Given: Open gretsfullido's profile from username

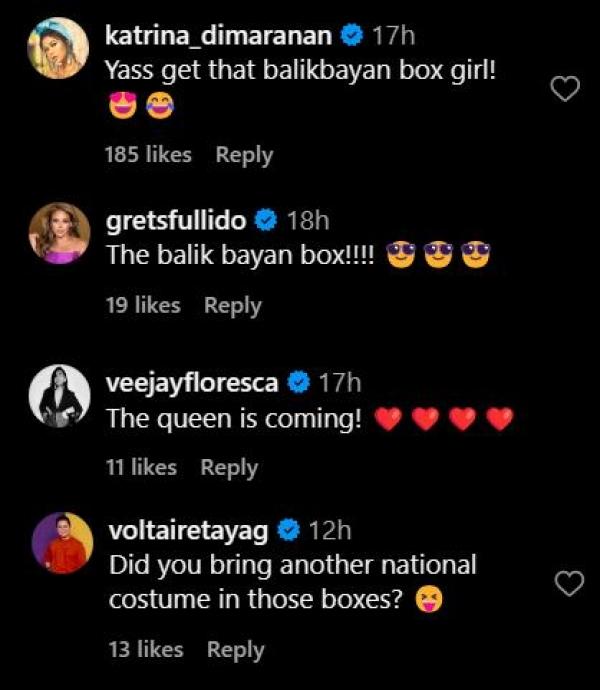Looking at the screenshot, I should (176, 219).
